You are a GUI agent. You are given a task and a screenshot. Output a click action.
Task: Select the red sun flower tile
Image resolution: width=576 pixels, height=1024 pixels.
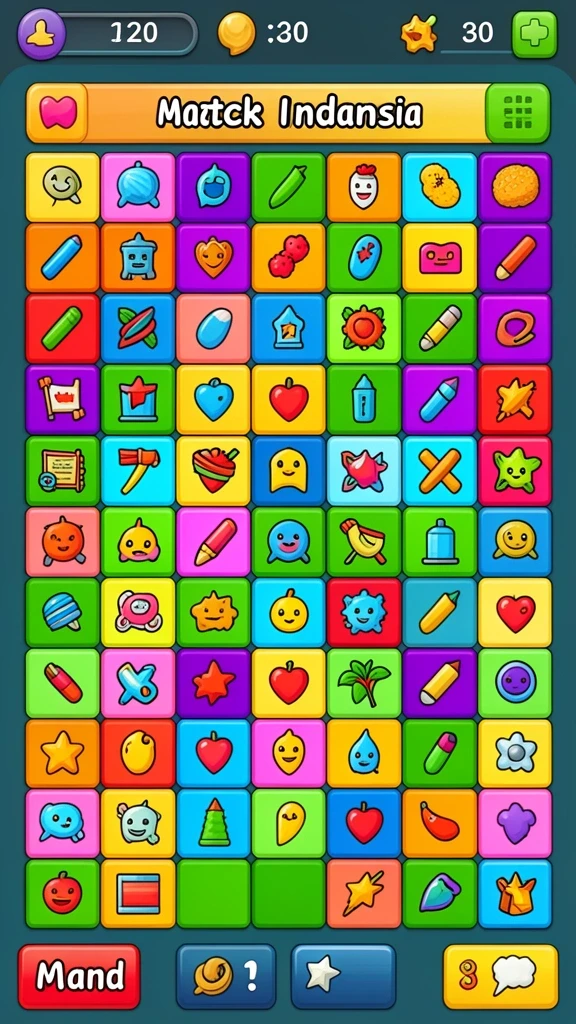click(364, 328)
